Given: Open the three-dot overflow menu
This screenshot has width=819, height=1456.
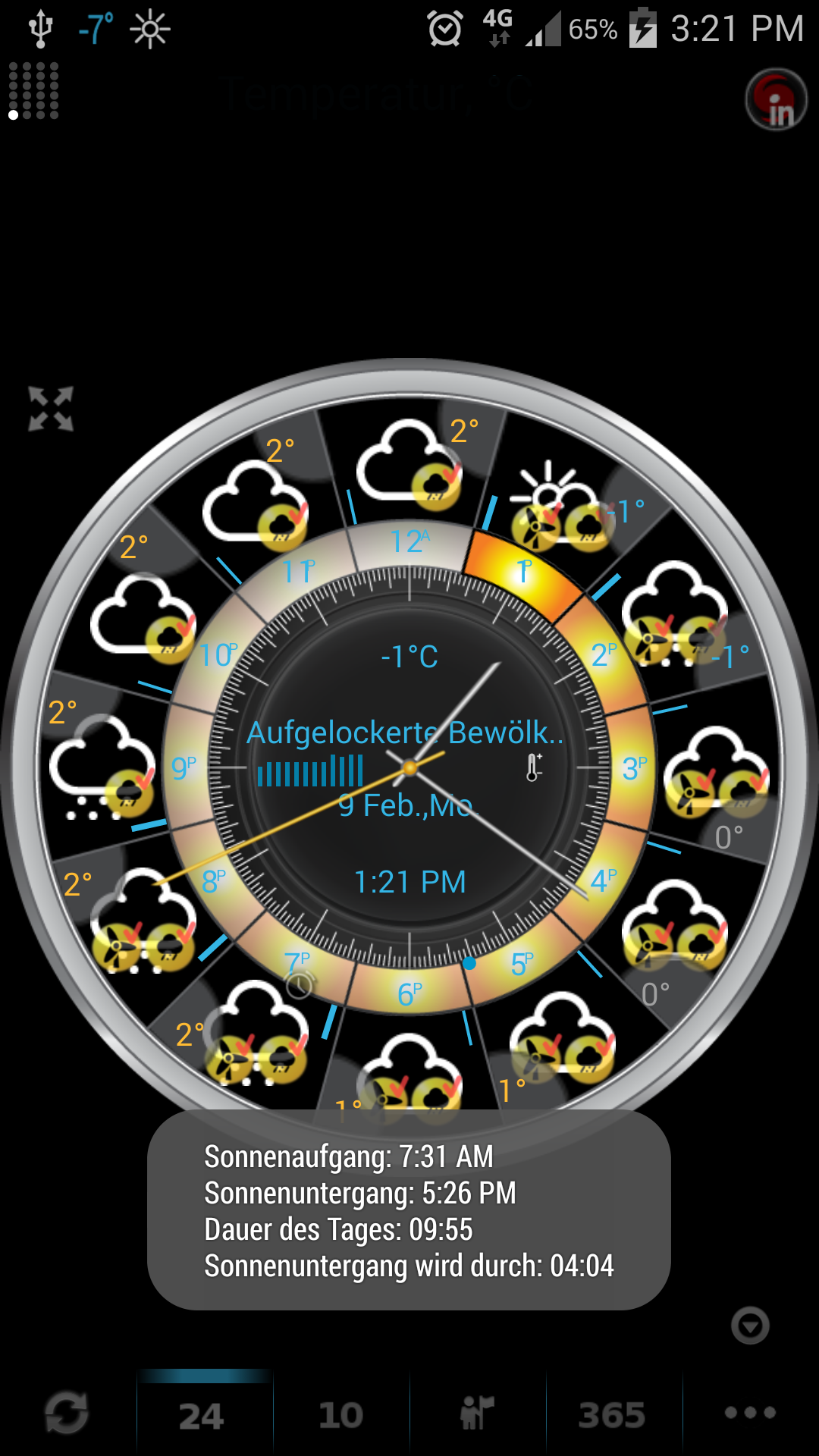Looking at the screenshot, I should [749, 1413].
